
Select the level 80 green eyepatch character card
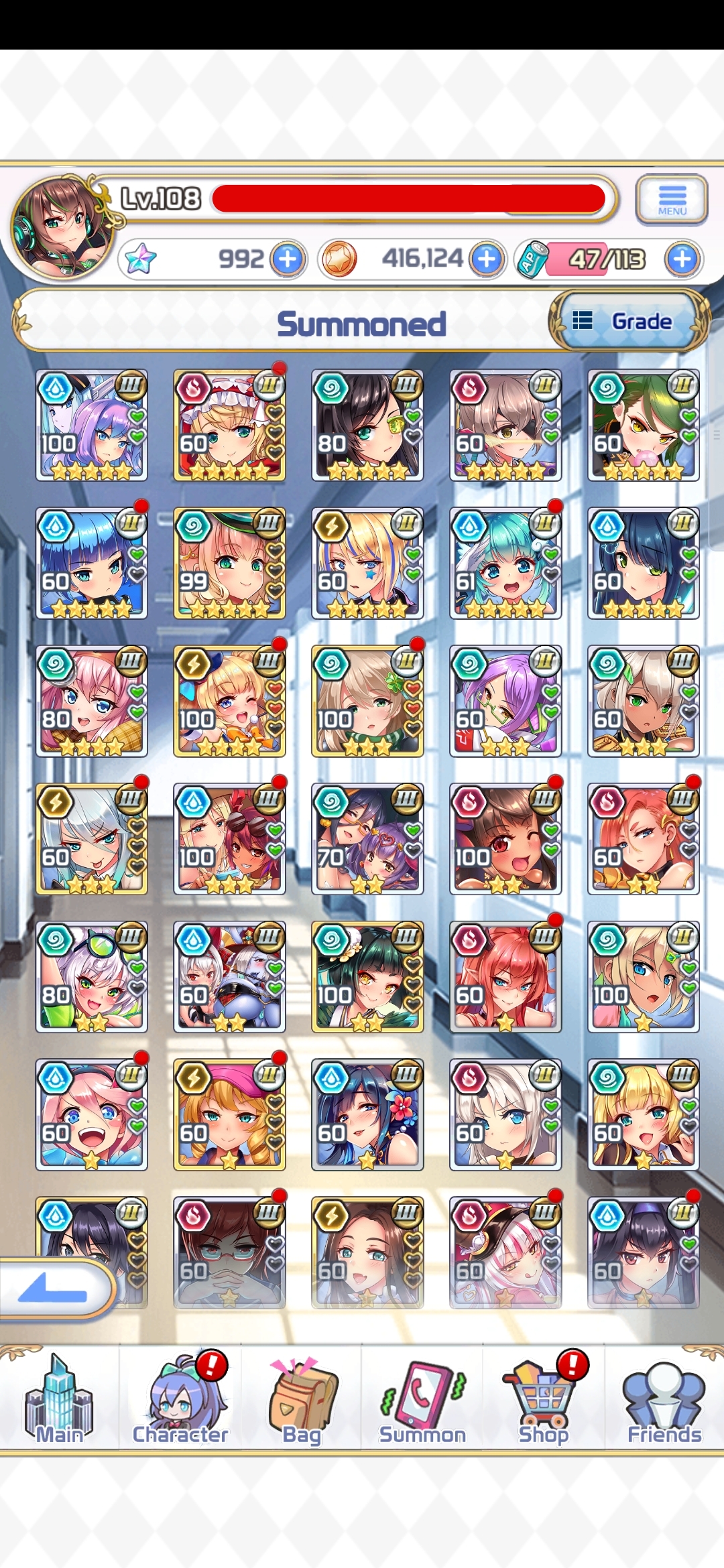click(x=367, y=425)
